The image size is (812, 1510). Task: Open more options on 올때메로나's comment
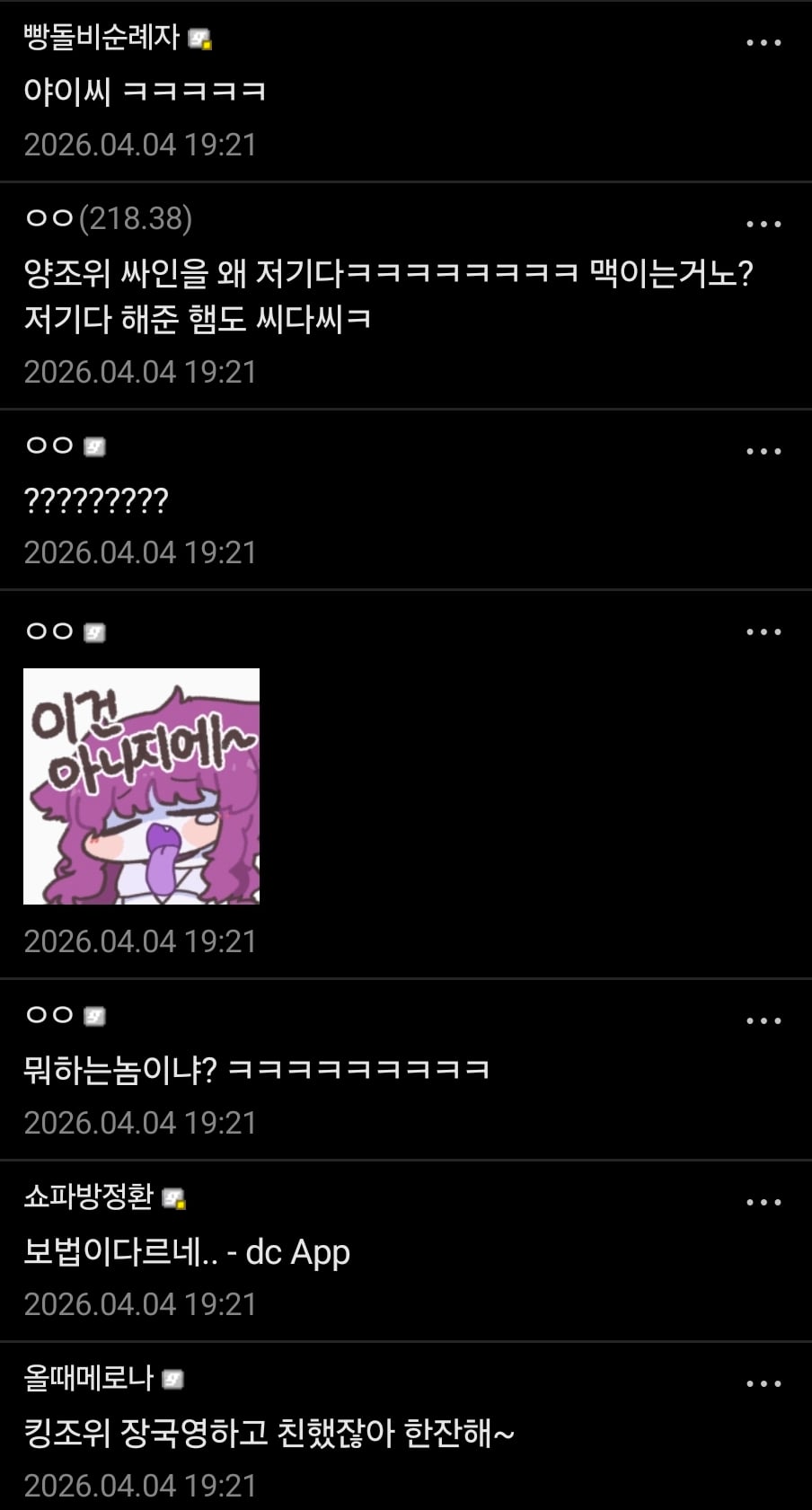(763, 1384)
